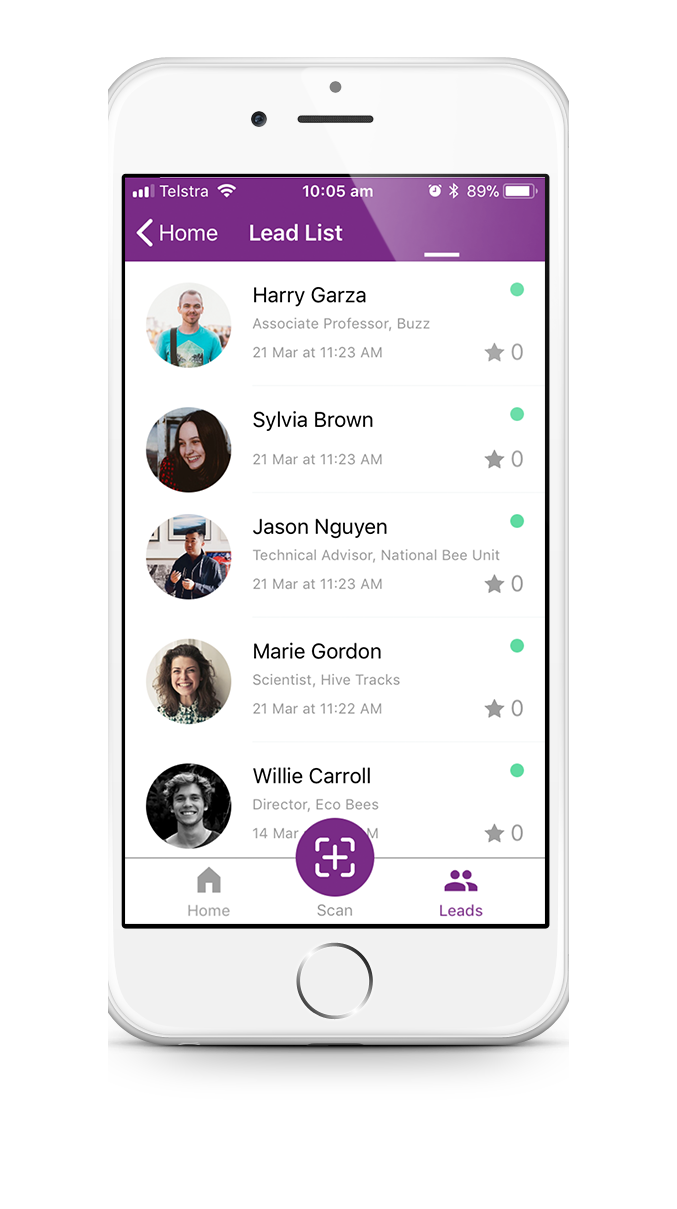Switch to the Home tab
The width and height of the screenshot is (677, 1209).
[208, 892]
